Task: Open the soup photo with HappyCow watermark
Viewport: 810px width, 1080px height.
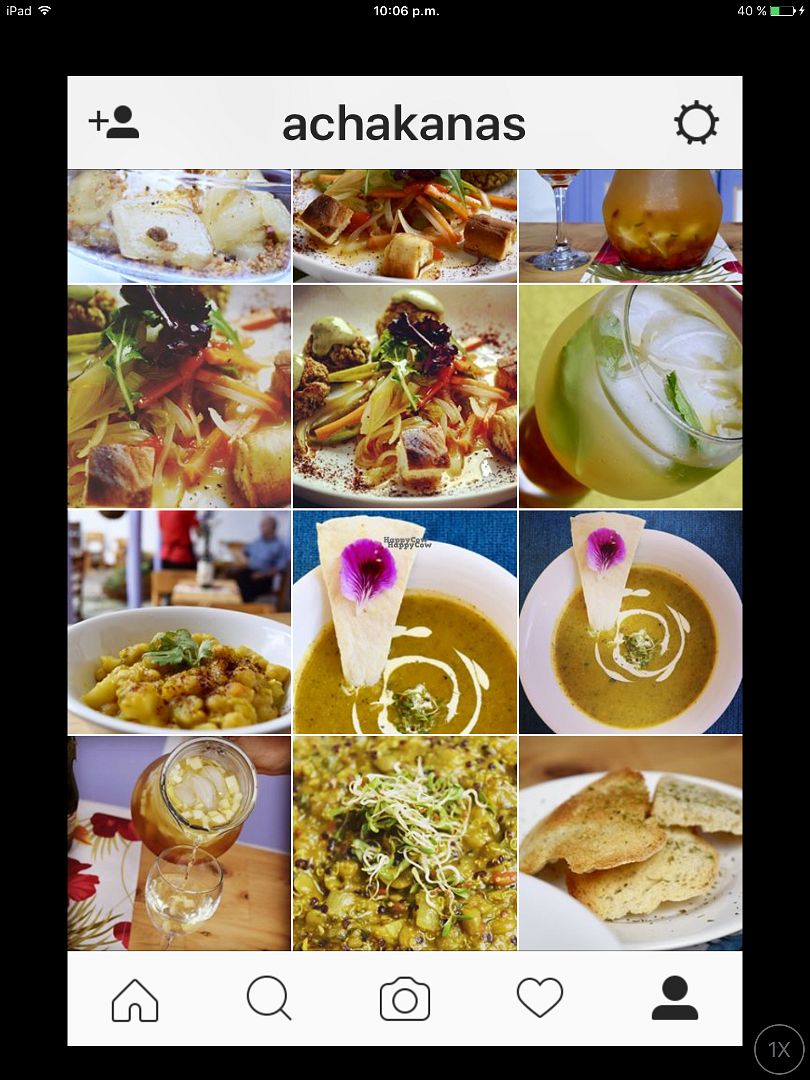Action: click(405, 622)
